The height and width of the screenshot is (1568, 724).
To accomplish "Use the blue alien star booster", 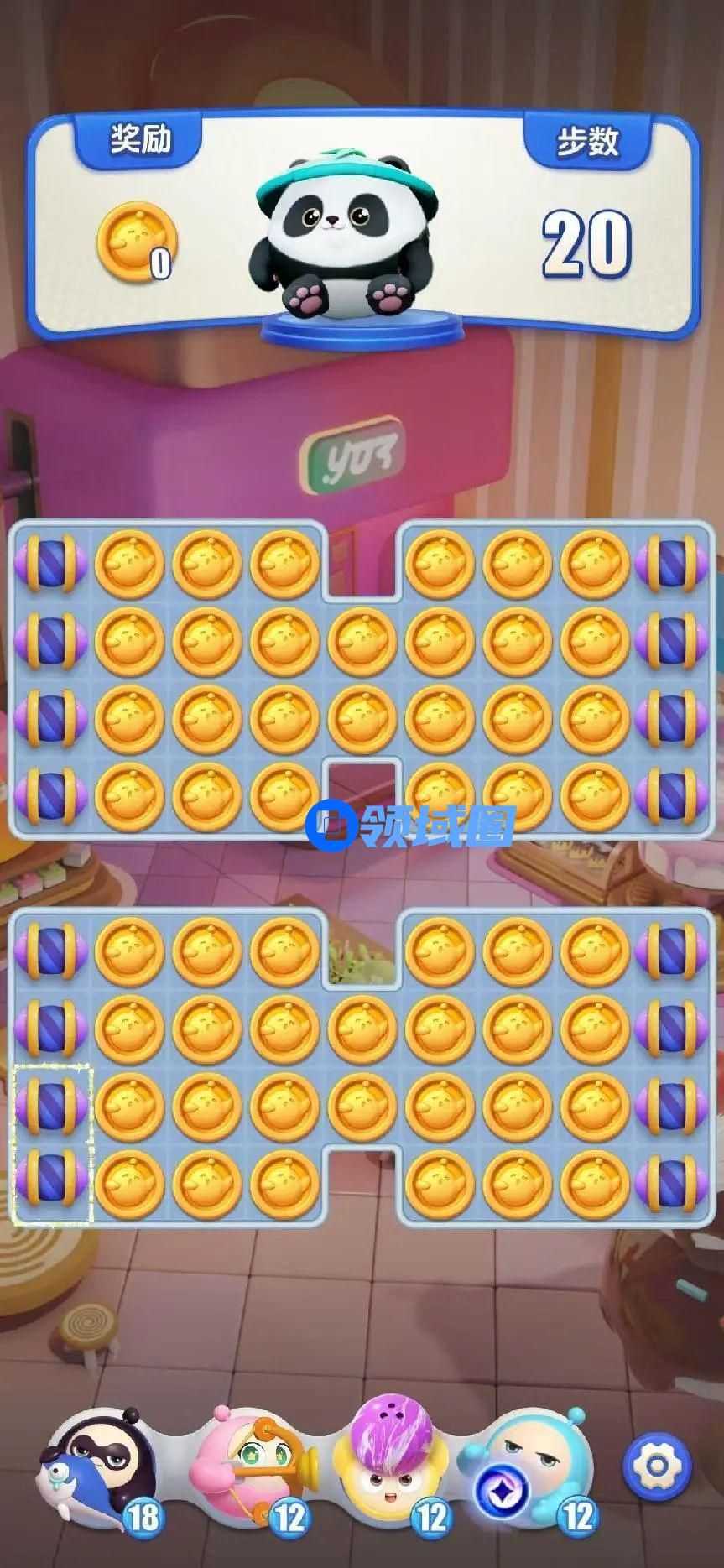I will pyautogui.click(x=534, y=1466).
